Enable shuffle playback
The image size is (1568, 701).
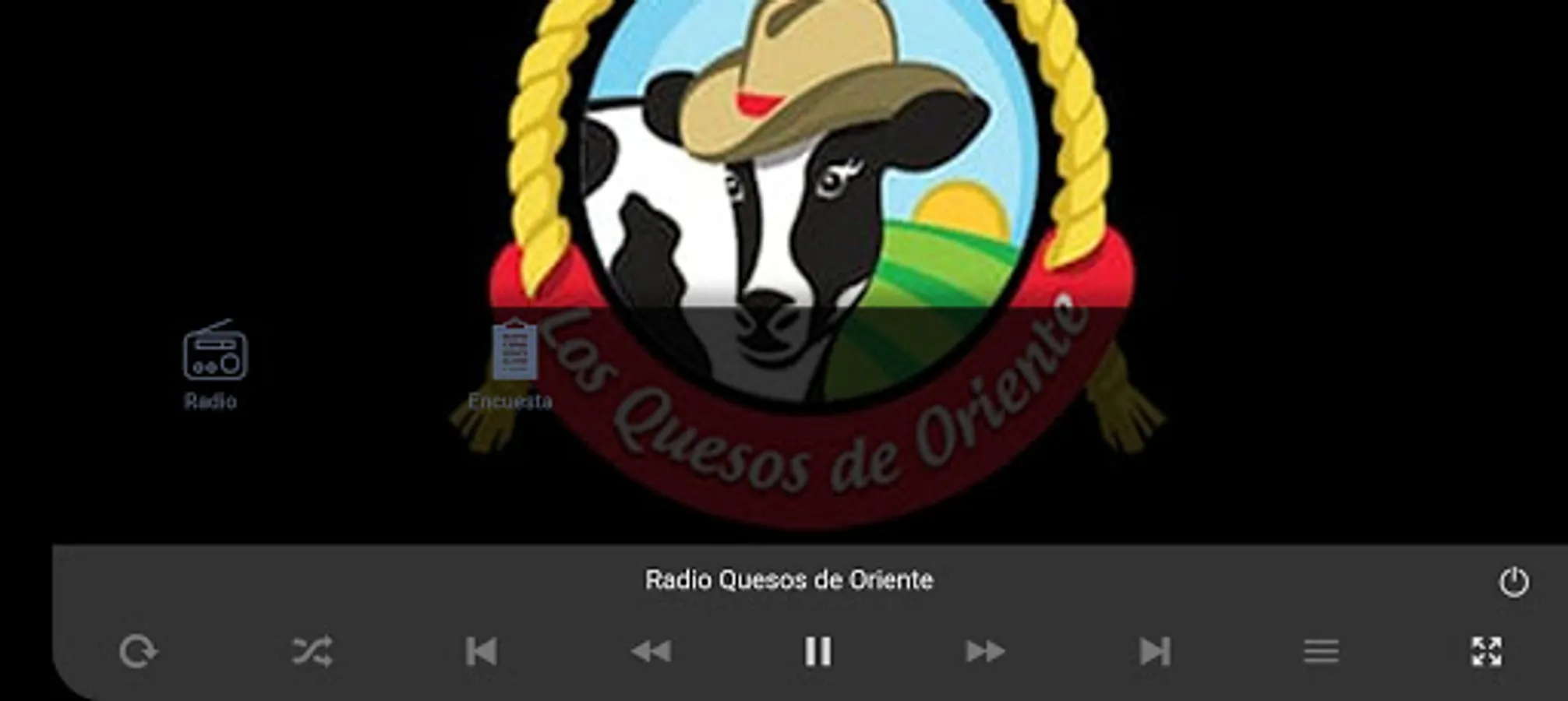[x=312, y=651]
